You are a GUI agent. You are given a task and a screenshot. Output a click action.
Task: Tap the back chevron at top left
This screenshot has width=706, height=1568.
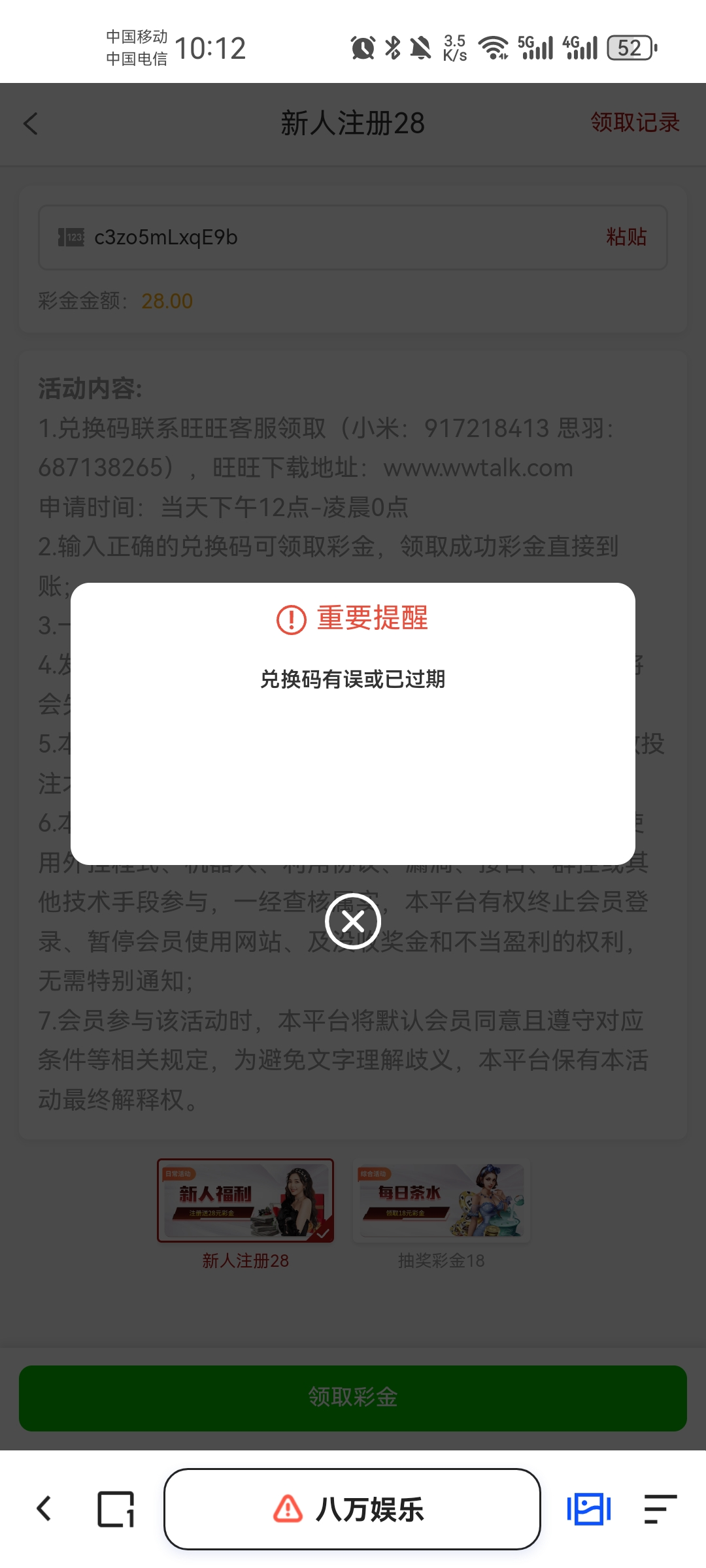31,123
